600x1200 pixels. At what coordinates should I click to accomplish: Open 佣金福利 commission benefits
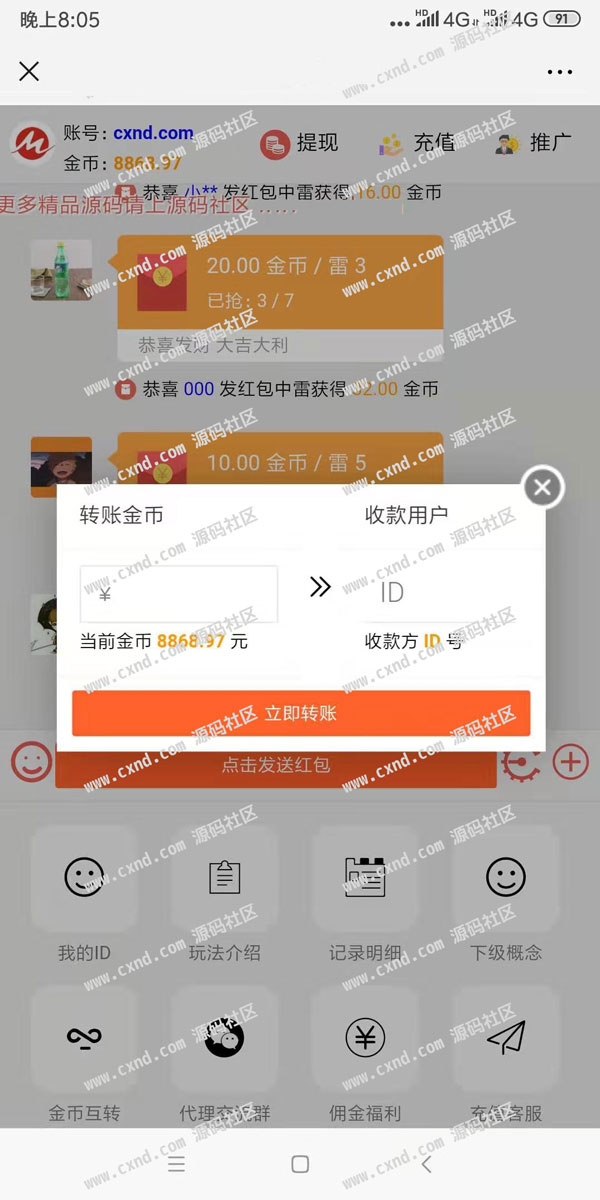[x=365, y=1050]
